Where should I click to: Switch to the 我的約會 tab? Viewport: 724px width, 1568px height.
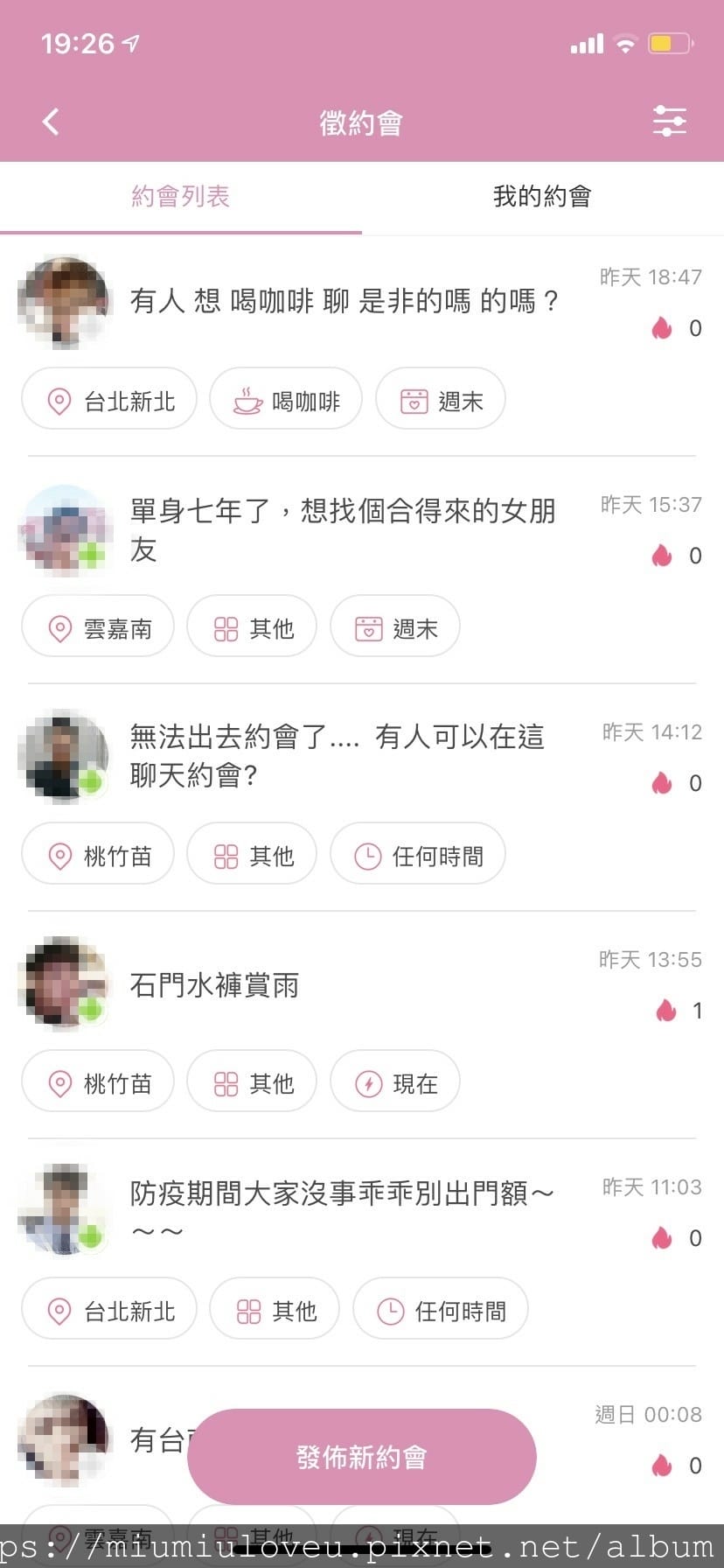coord(542,197)
